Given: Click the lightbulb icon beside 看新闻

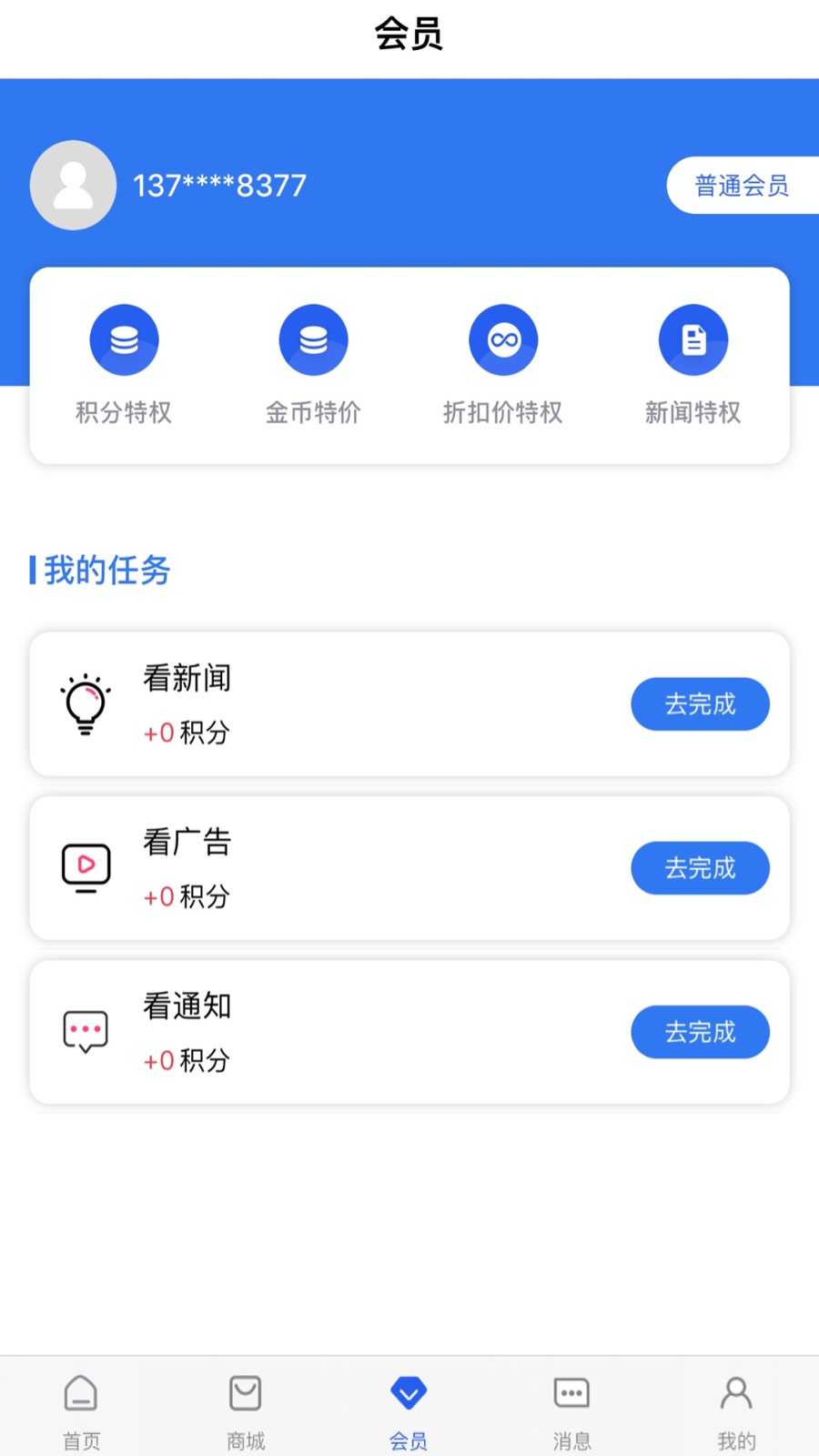Looking at the screenshot, I should [85, 703].
